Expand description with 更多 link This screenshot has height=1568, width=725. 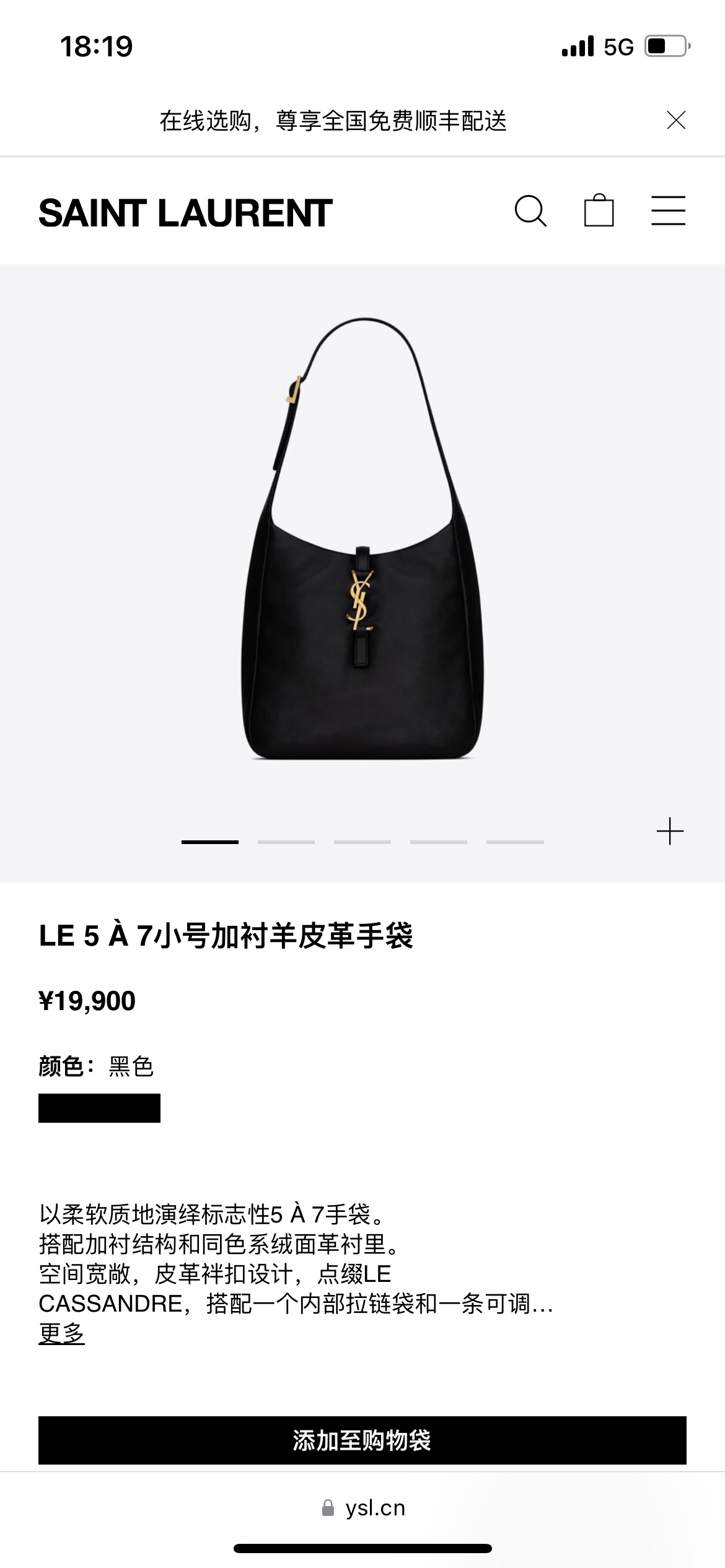tap(61, 1333)
